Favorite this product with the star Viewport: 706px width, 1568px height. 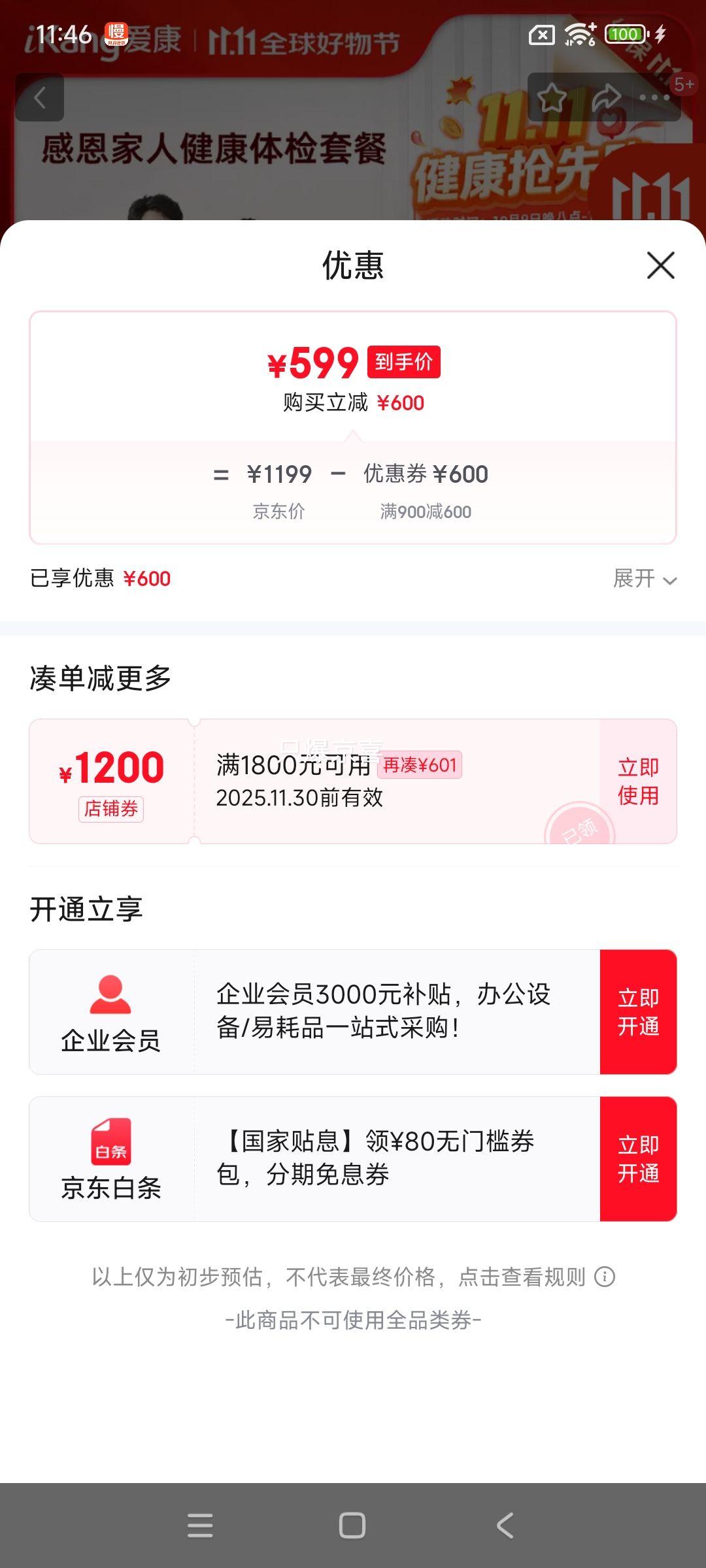pos(552,98)
